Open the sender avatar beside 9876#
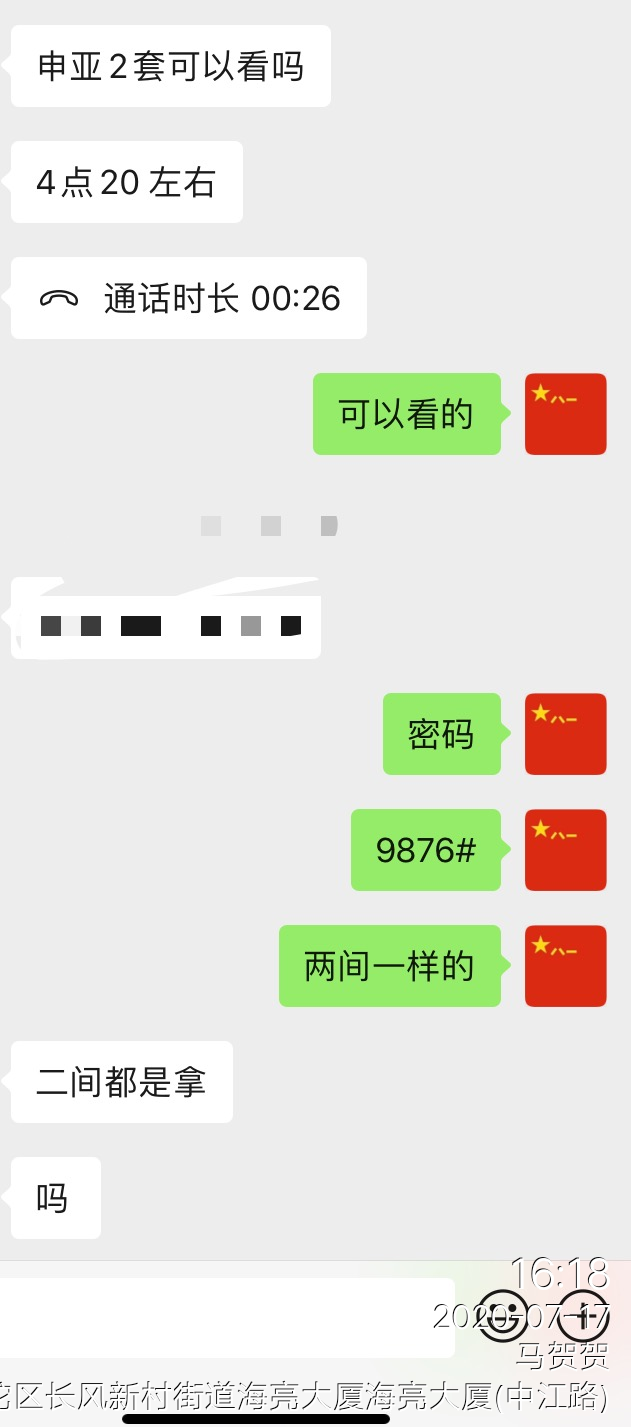 [x=566, y=850]
